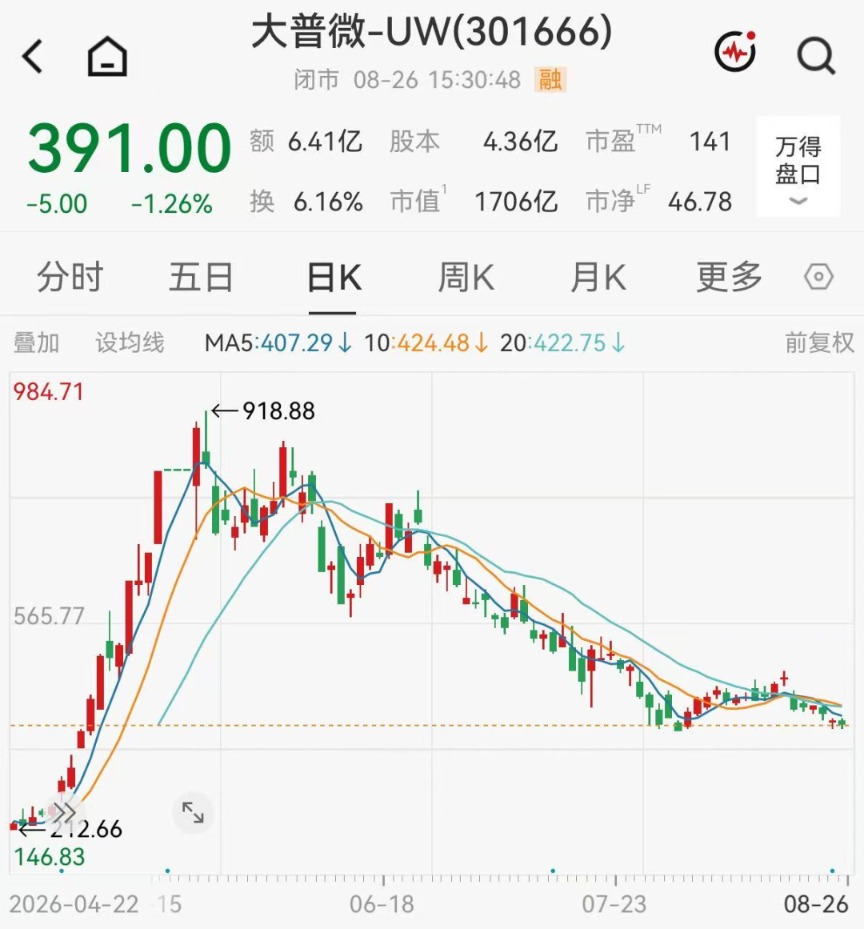This screenshot has height=929, width=864.
Task: Open stock search magnifier
Action: 816,56
